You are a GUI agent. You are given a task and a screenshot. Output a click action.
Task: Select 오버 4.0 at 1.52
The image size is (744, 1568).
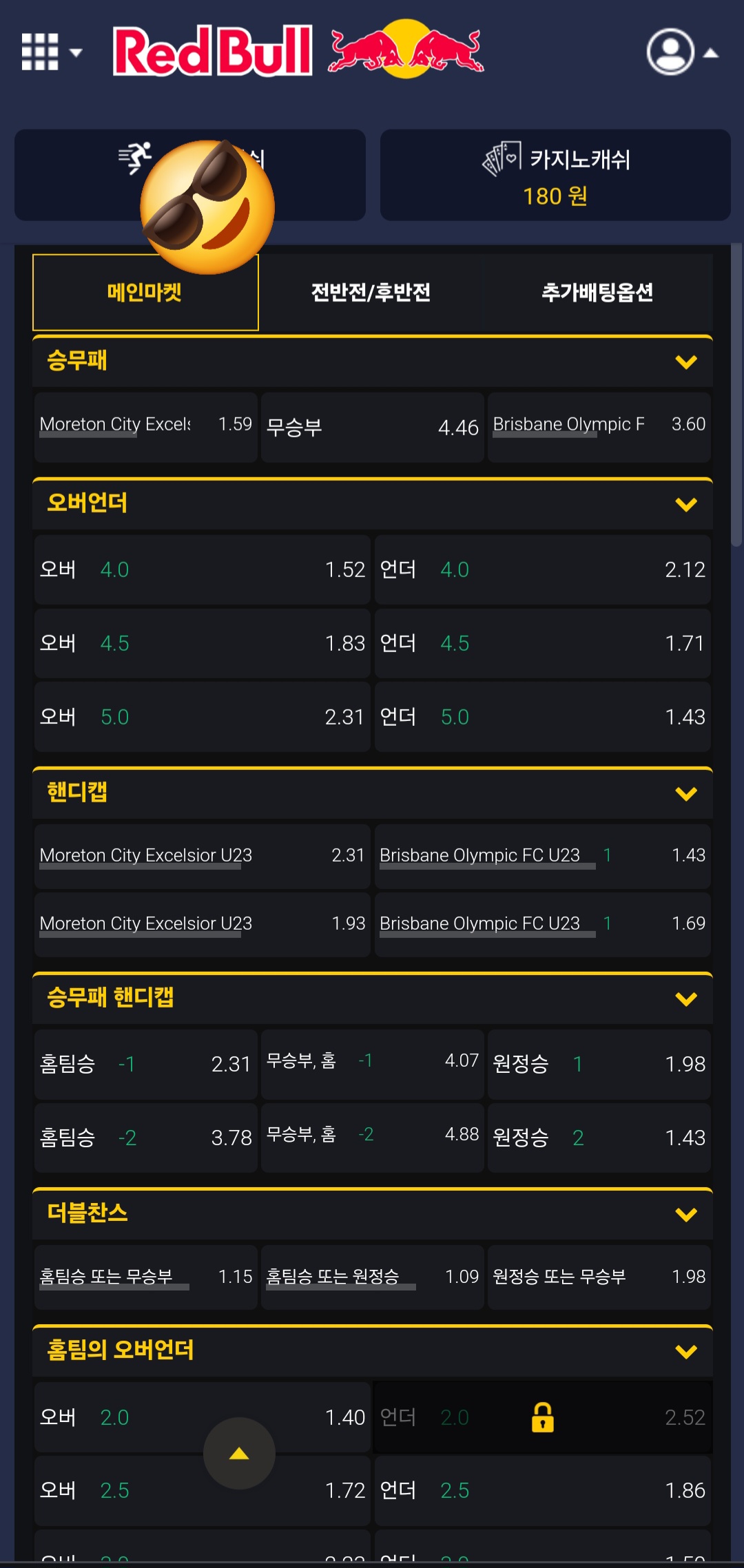click(x=203, y=570)
